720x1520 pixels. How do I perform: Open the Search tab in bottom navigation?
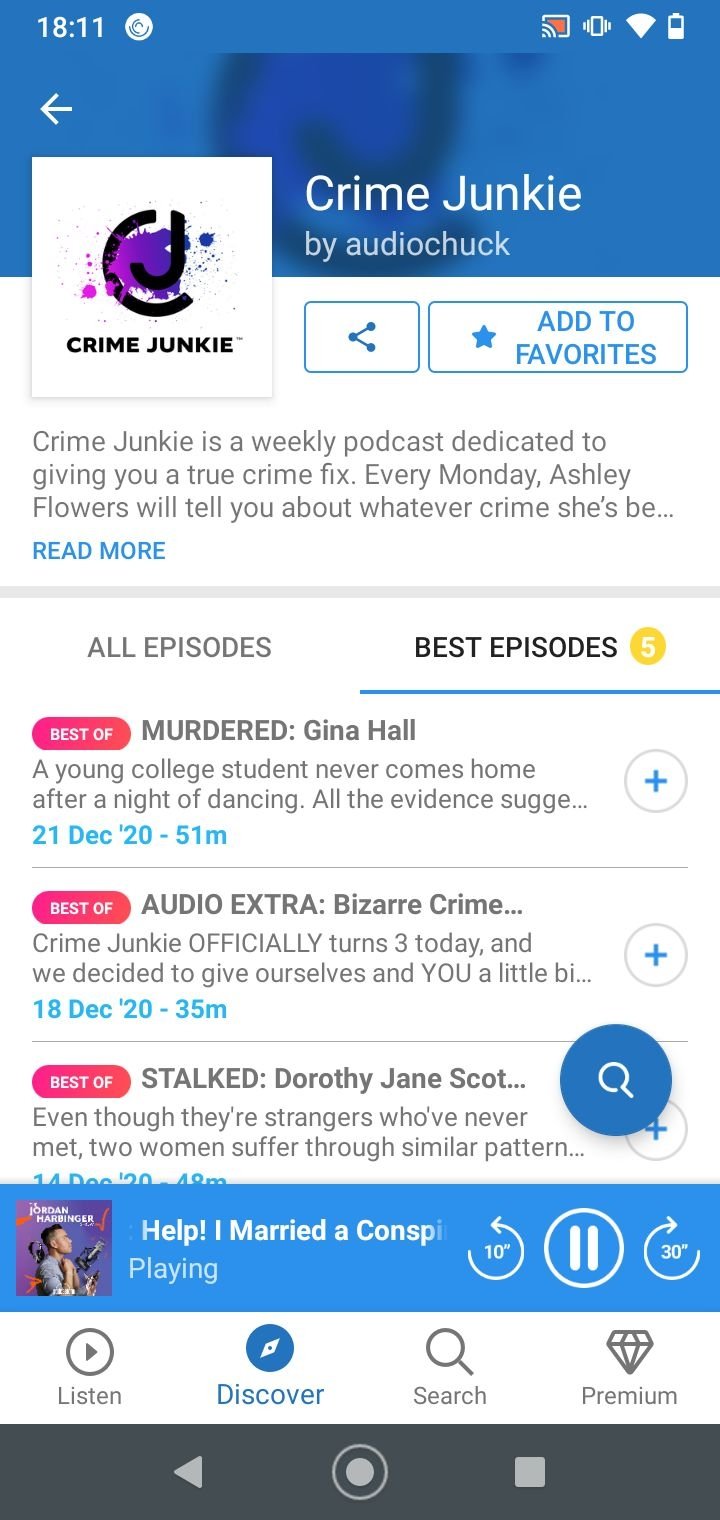tap(450, 1368)
